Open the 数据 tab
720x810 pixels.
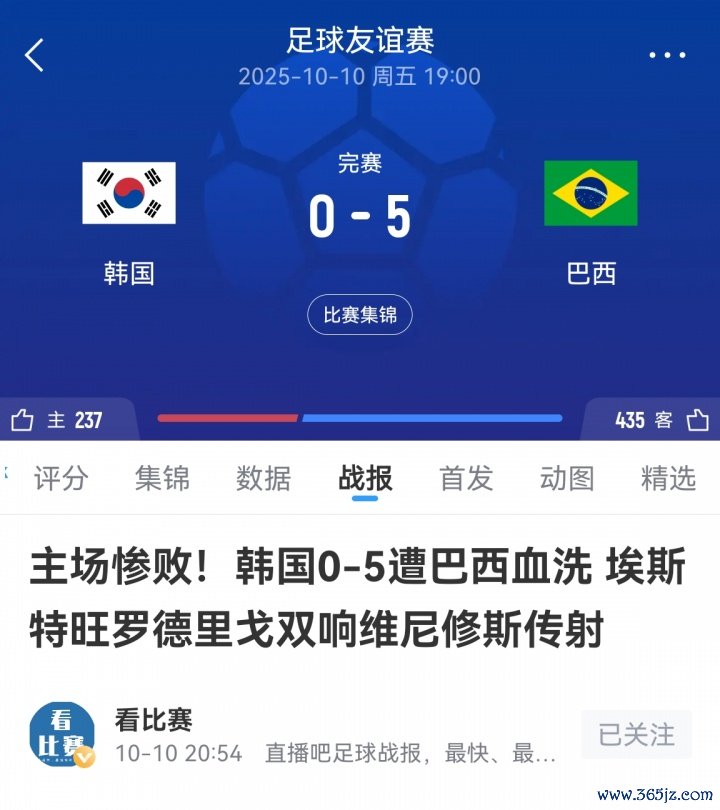coord(264,479)
